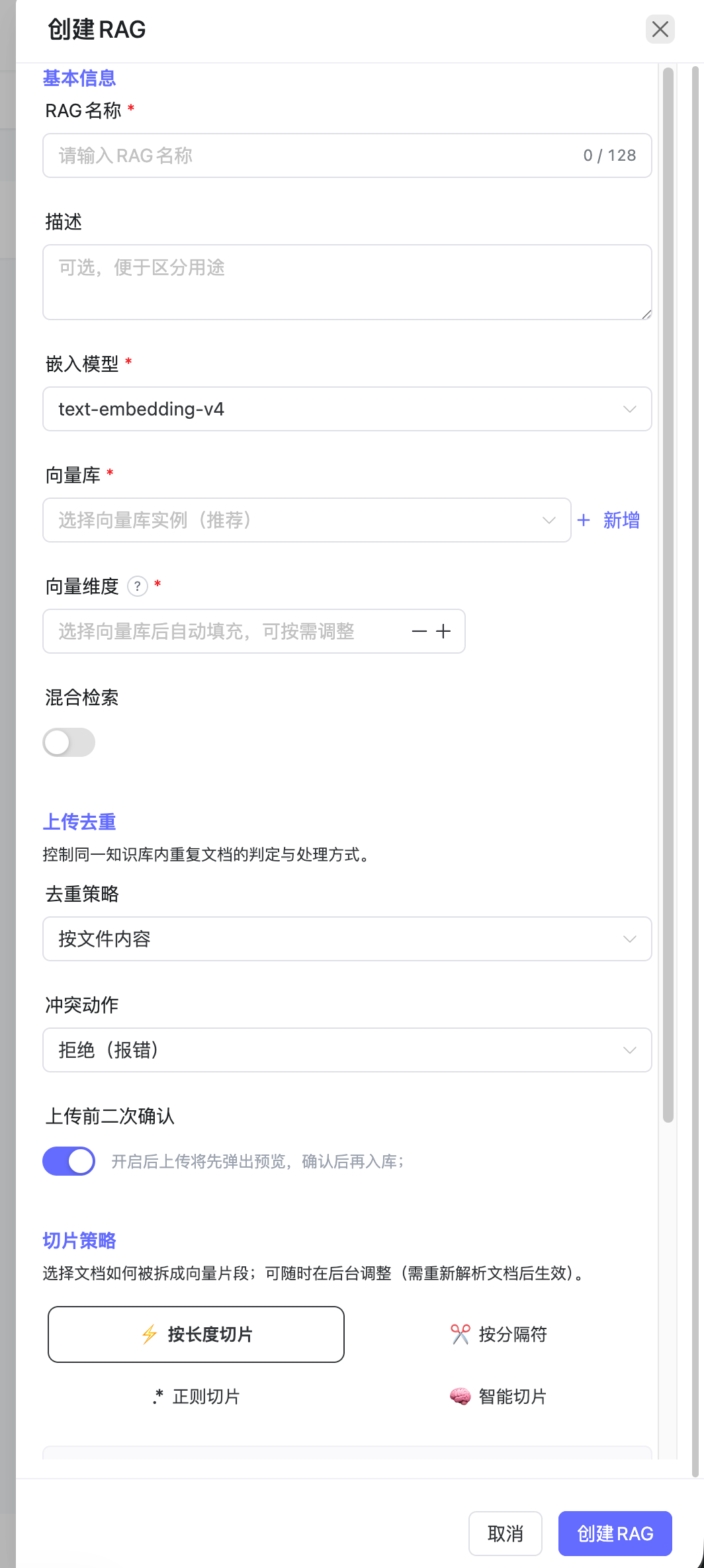Choose 按分隔符 slicing strategy
The image size is (704, 1568).
click(x=498, y=1334)
